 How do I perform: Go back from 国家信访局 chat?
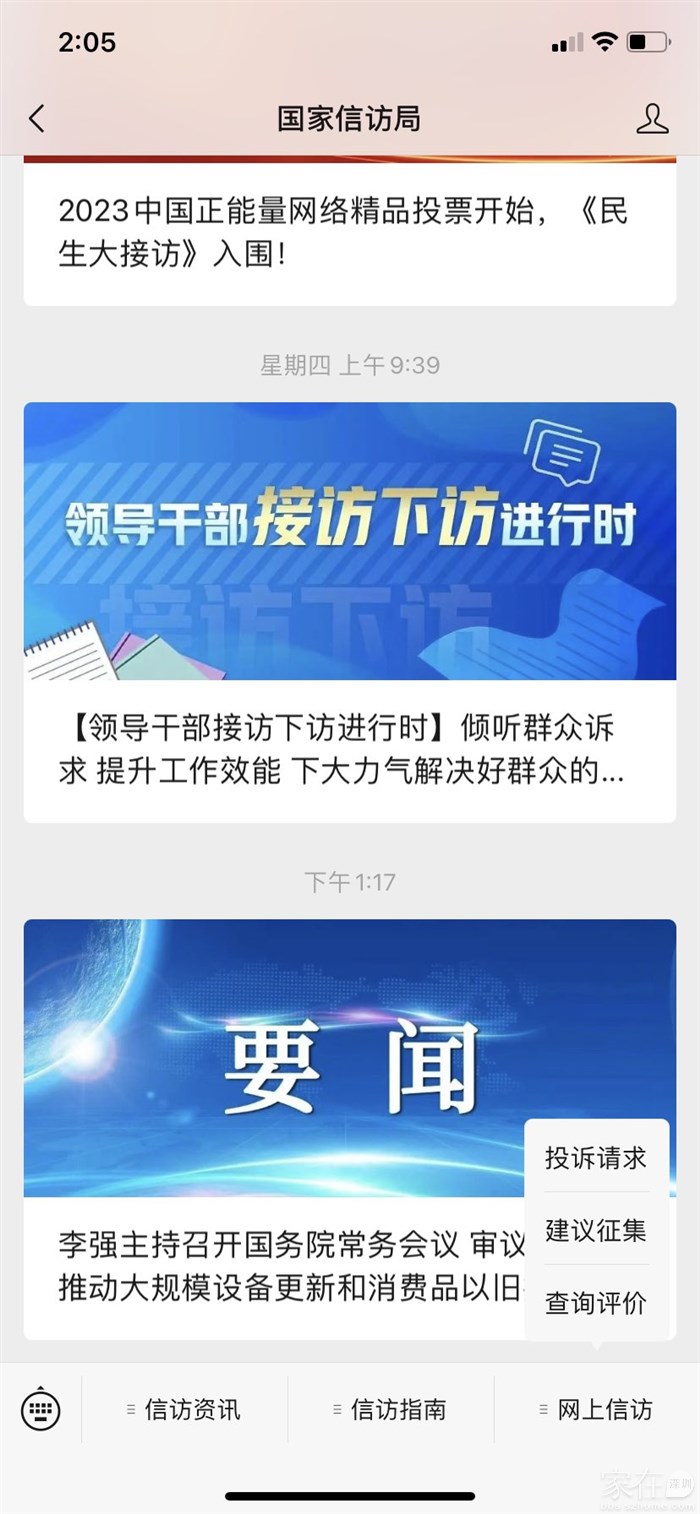click(x=37, y=120)
